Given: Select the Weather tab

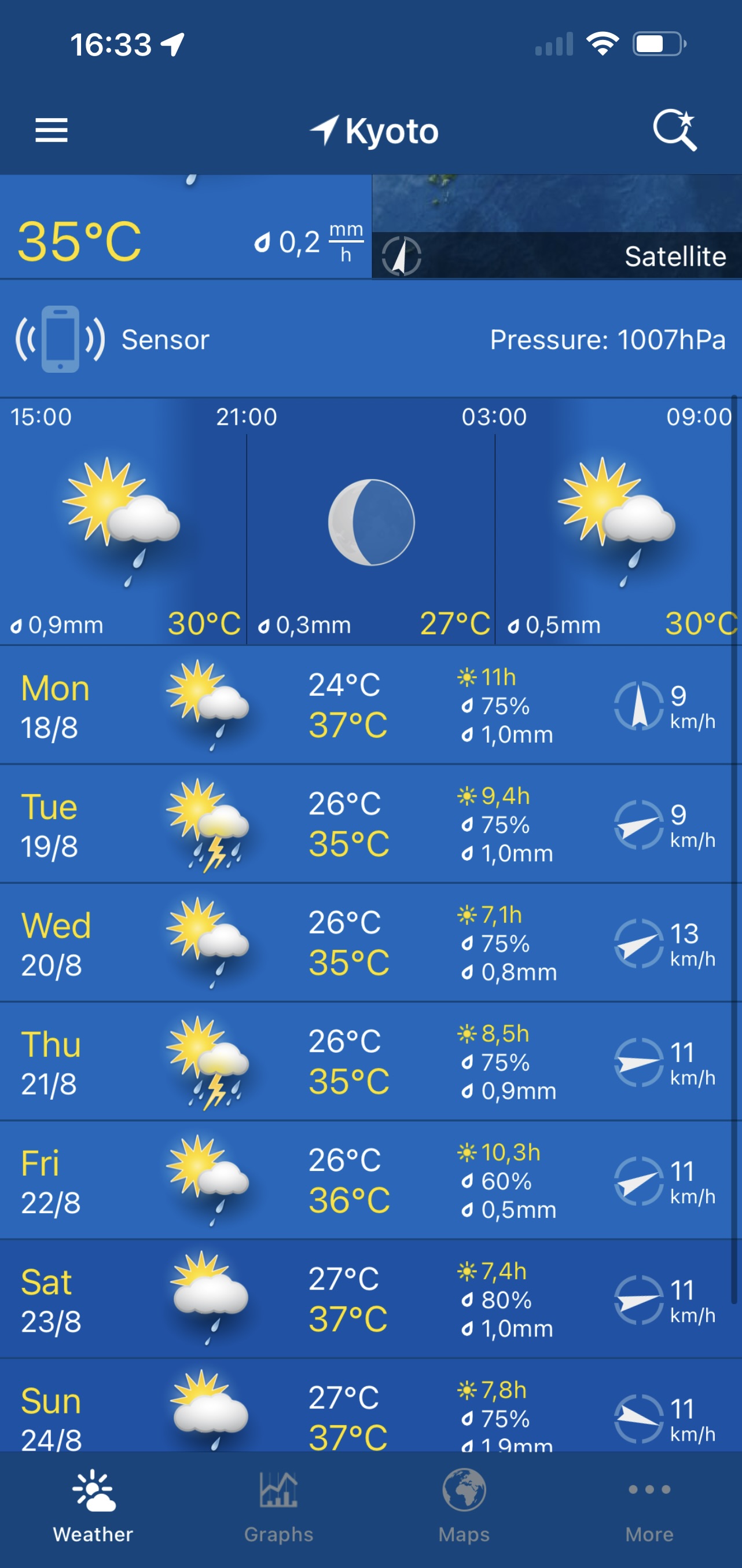Looking at the screenshot, I should (x=93, y=1507).
